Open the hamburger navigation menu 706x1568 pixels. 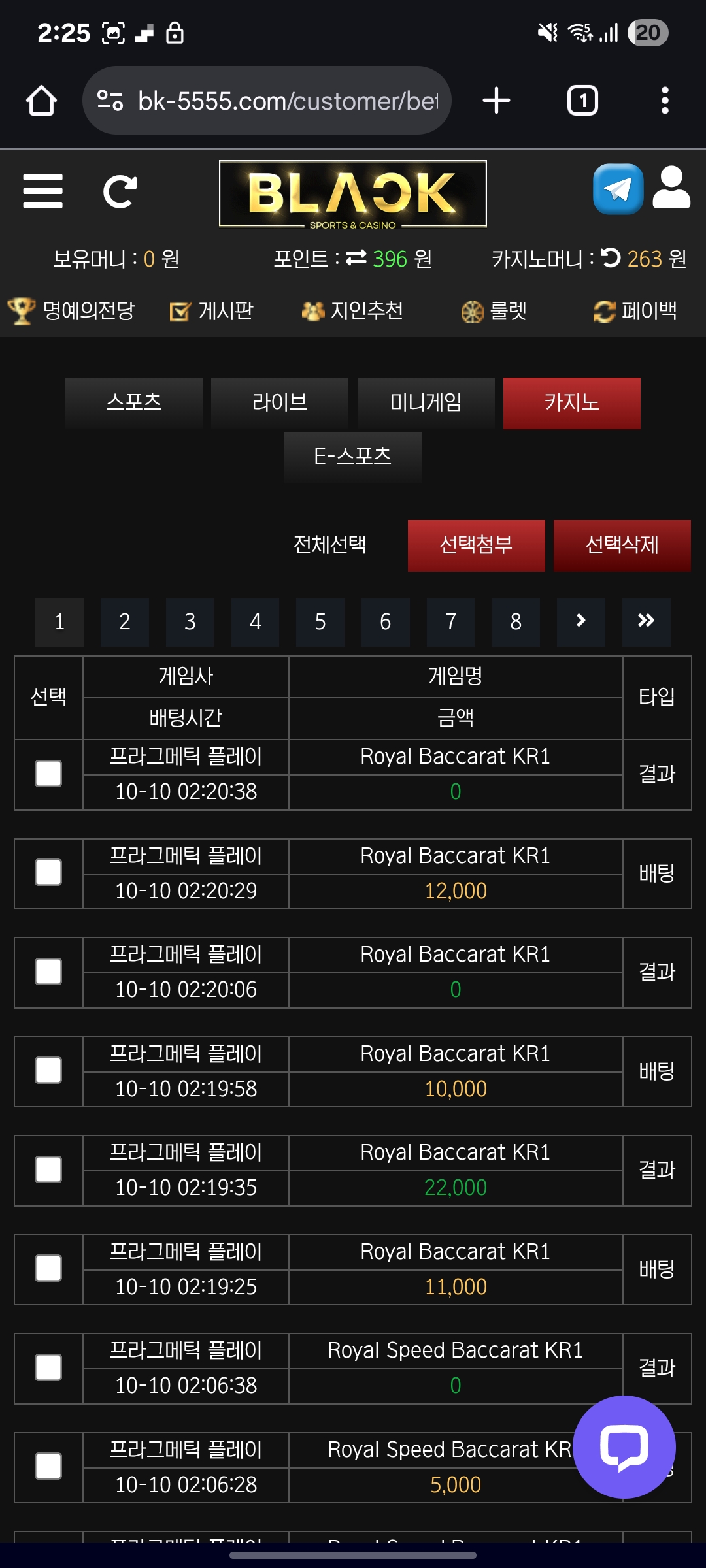(42, 191)
